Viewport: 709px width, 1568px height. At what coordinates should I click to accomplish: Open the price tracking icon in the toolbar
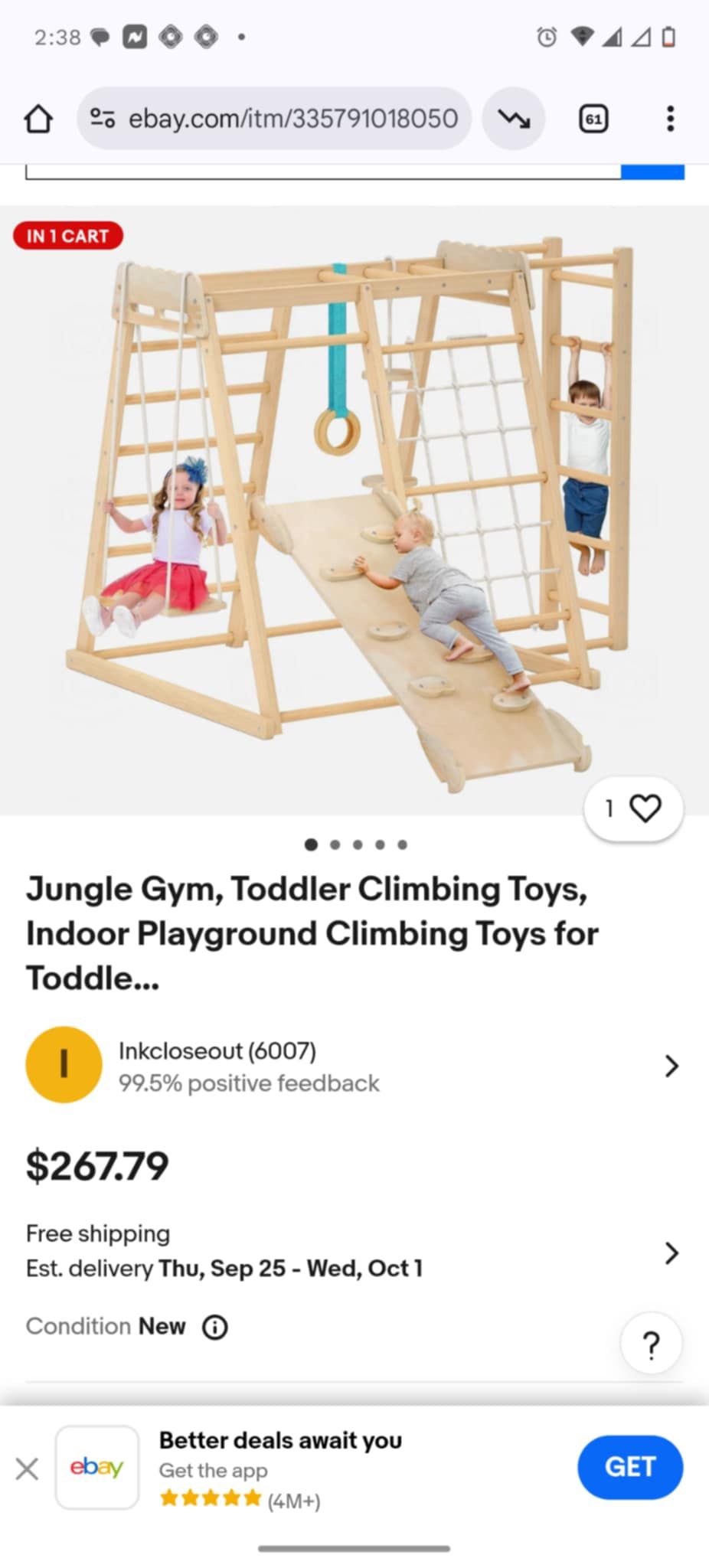[x=514, y=119]
